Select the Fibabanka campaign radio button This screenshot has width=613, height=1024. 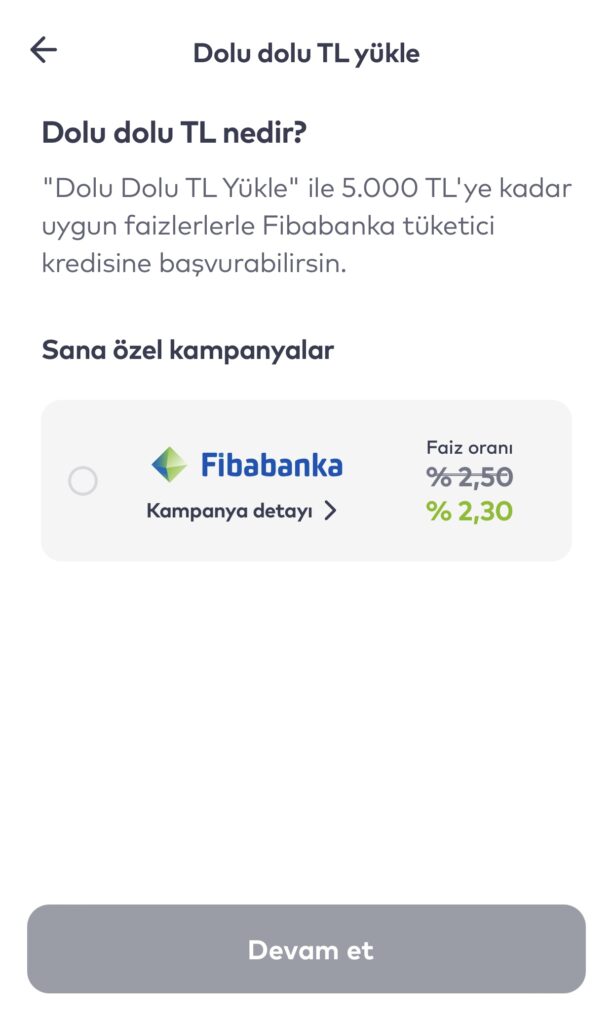tap(83, 481)
